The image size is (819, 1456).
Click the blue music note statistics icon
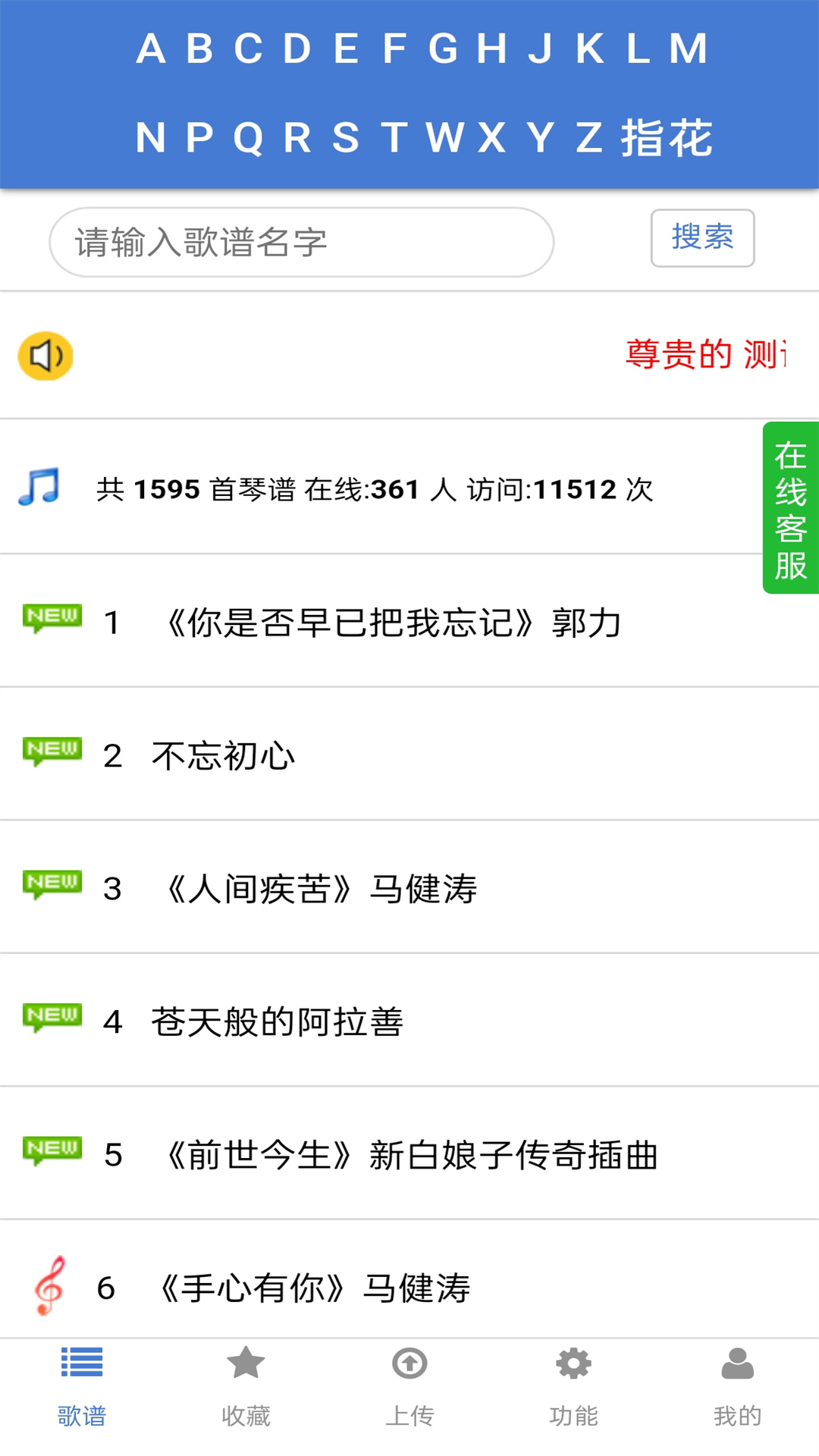pos(42,488)
